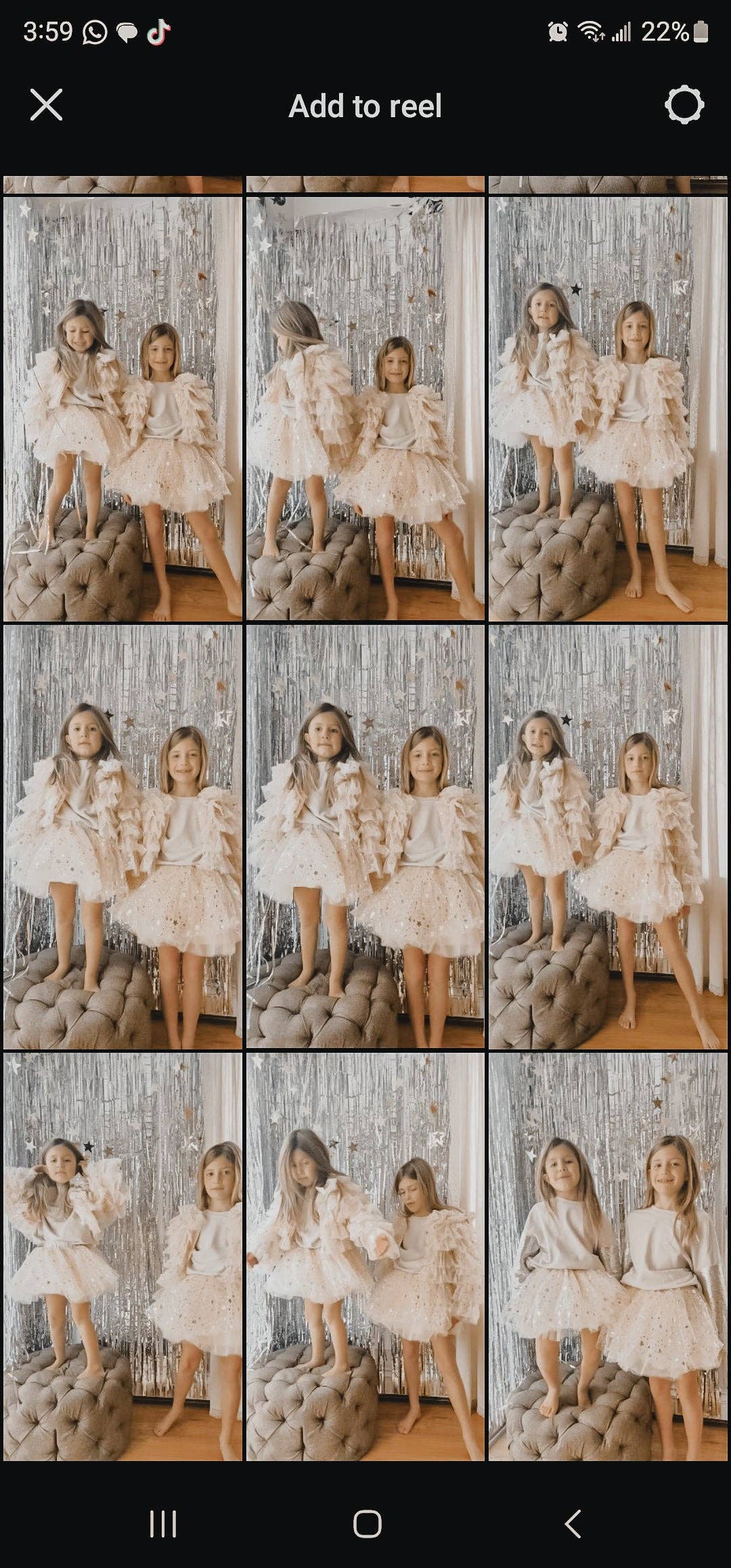The image size is (731, 1568).
Task: Close the Add to reel screen
Action: [46, 105]
